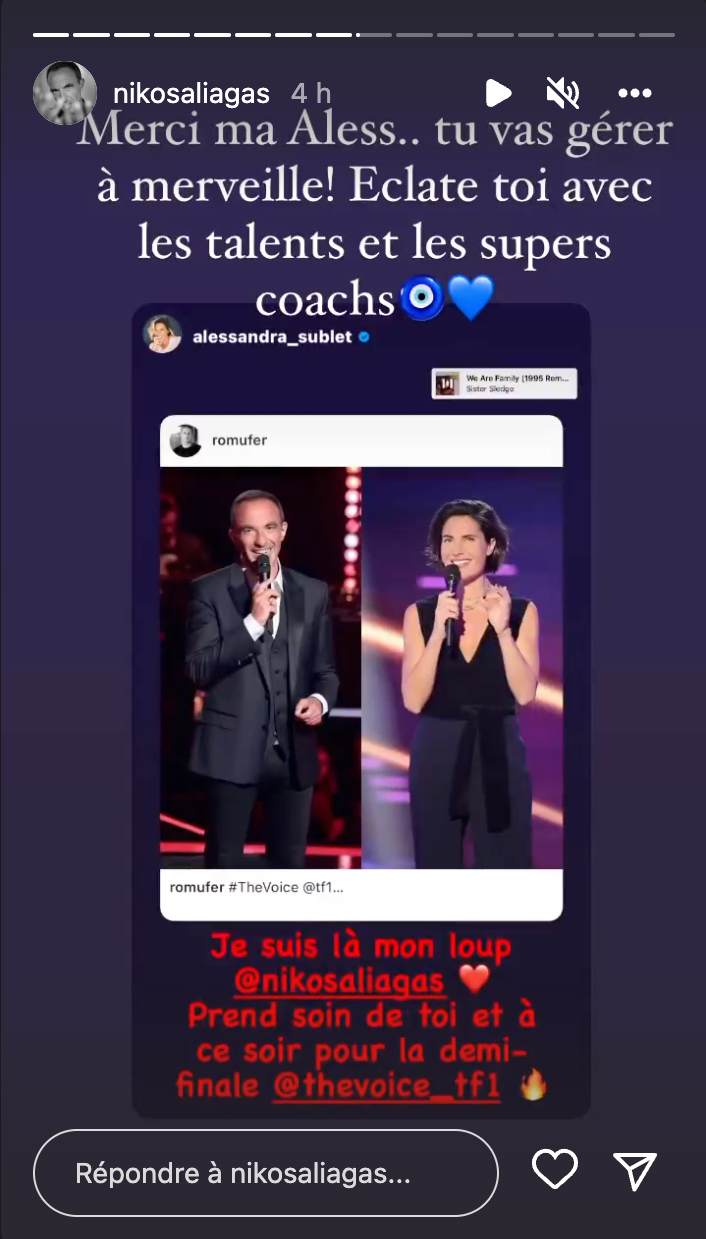This screenshot has height=1239, width=706.
Task: Unmute the story sound
Action: pos(563,93)
